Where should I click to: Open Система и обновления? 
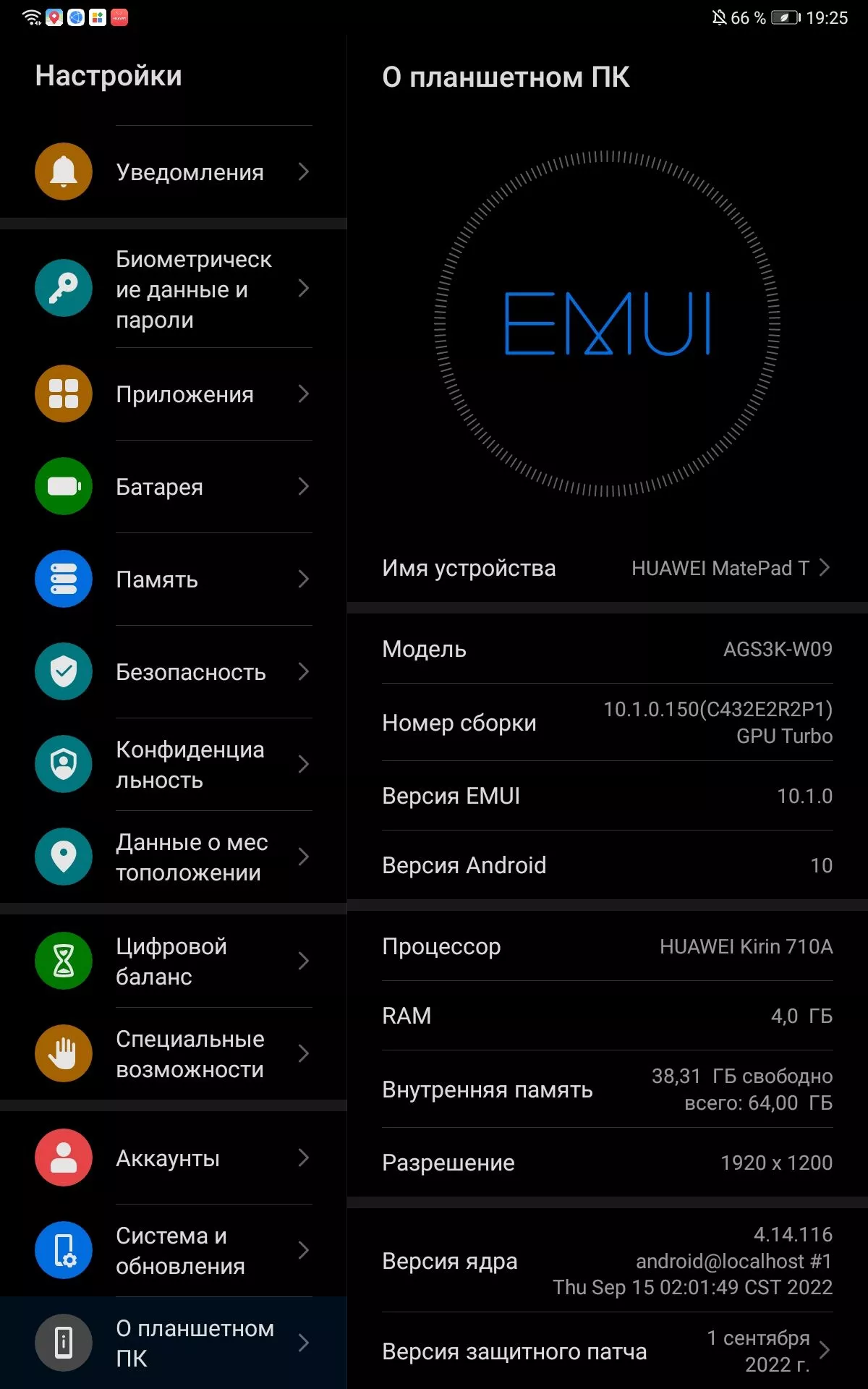click(x=180, y=1251)
